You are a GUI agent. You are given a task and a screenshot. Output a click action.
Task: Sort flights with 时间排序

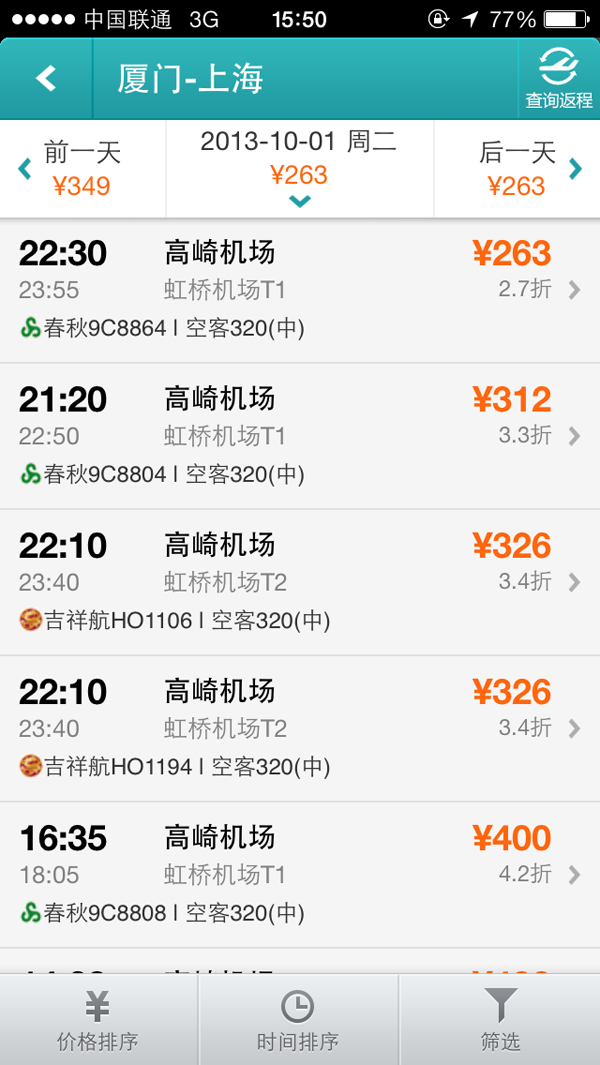coord(298,1020)
